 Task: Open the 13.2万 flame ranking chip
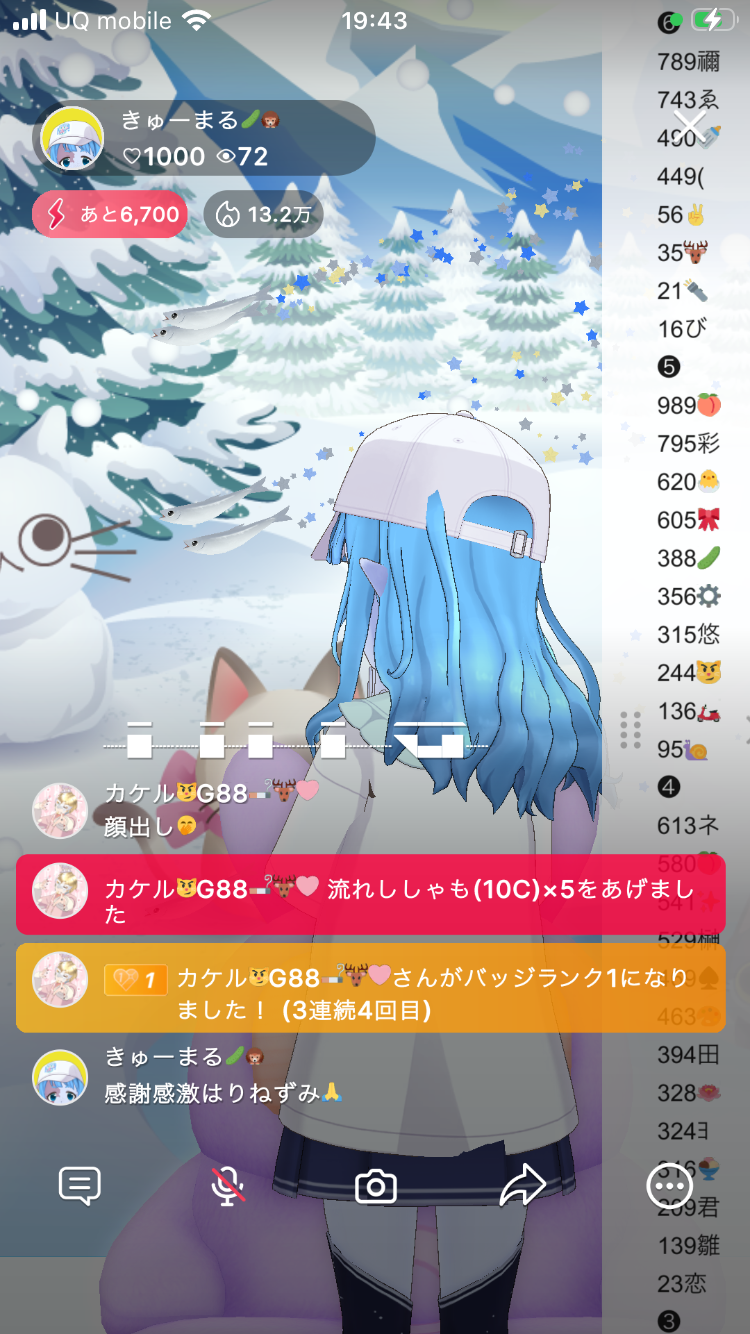point(263,214)
